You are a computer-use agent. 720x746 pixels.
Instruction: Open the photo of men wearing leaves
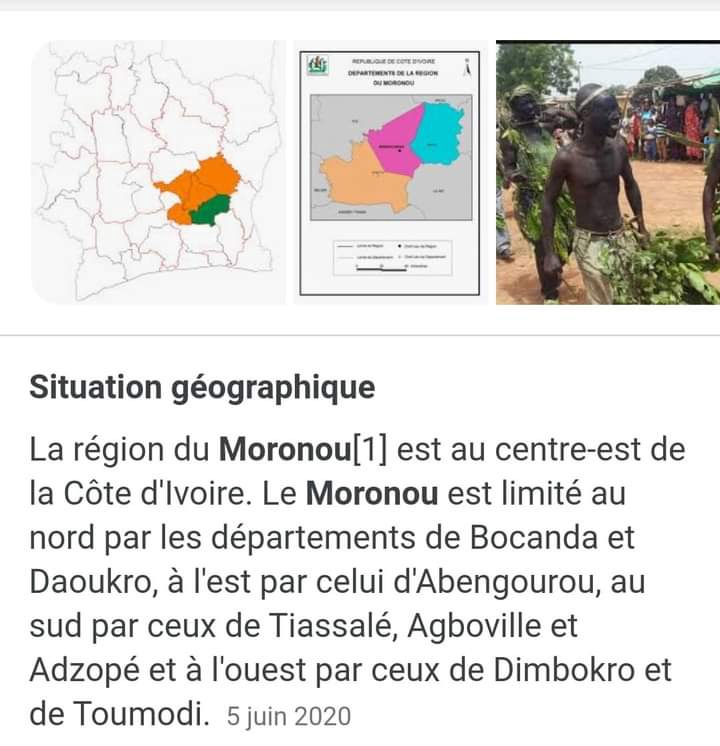click(608, 172)
